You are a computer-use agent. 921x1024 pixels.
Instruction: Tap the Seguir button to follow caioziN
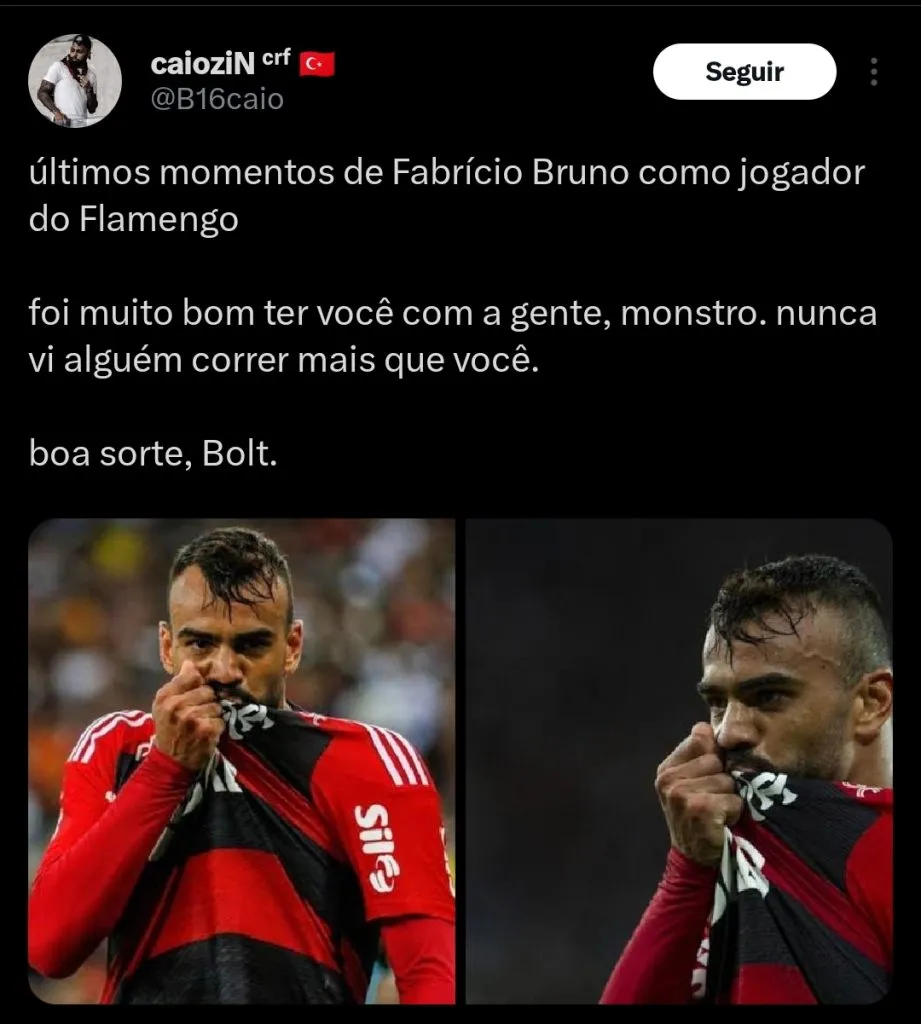[x=744, y=72]
